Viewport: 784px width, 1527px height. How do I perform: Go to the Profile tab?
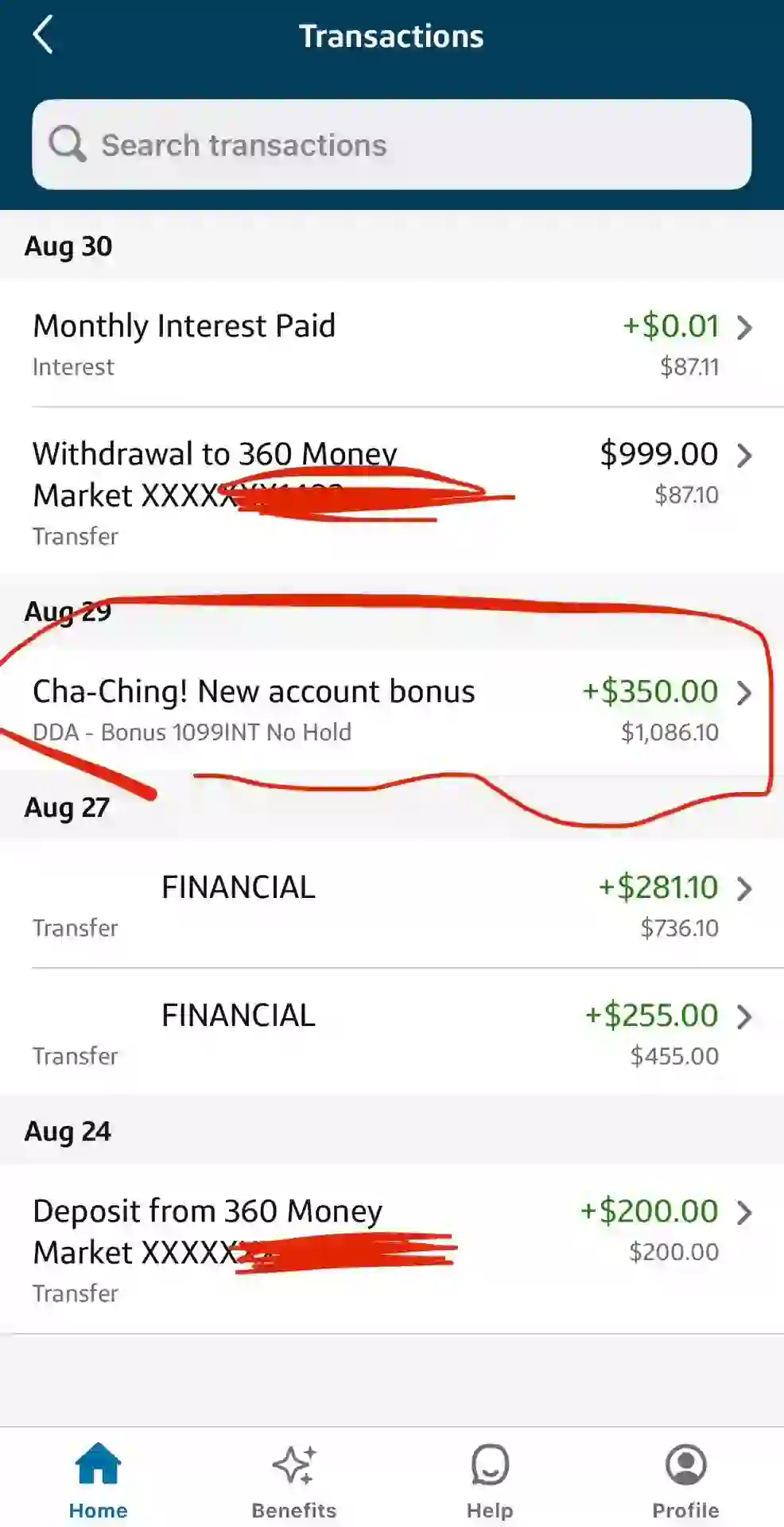(x=685, y=1479)
